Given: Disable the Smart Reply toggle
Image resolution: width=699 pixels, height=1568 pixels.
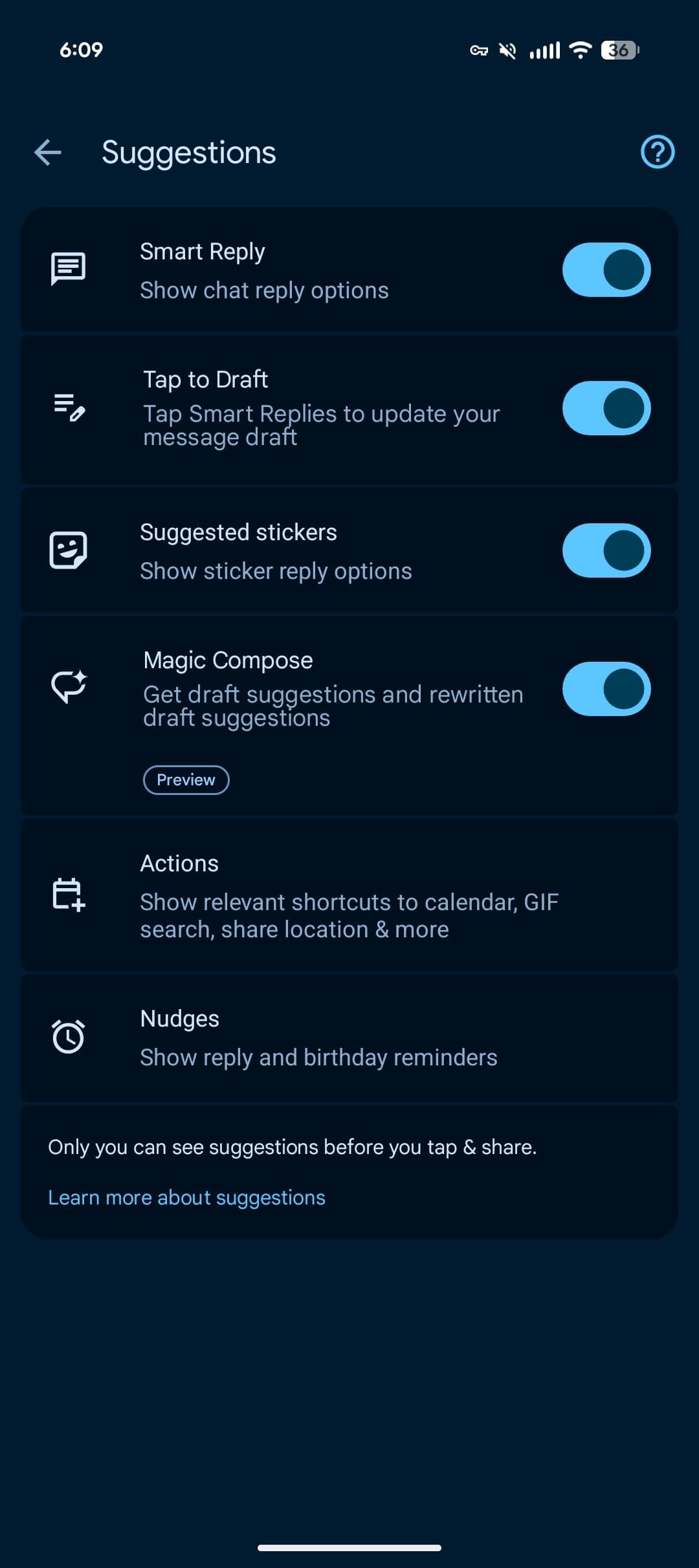Looking at the screenshot, I should 606,270.
